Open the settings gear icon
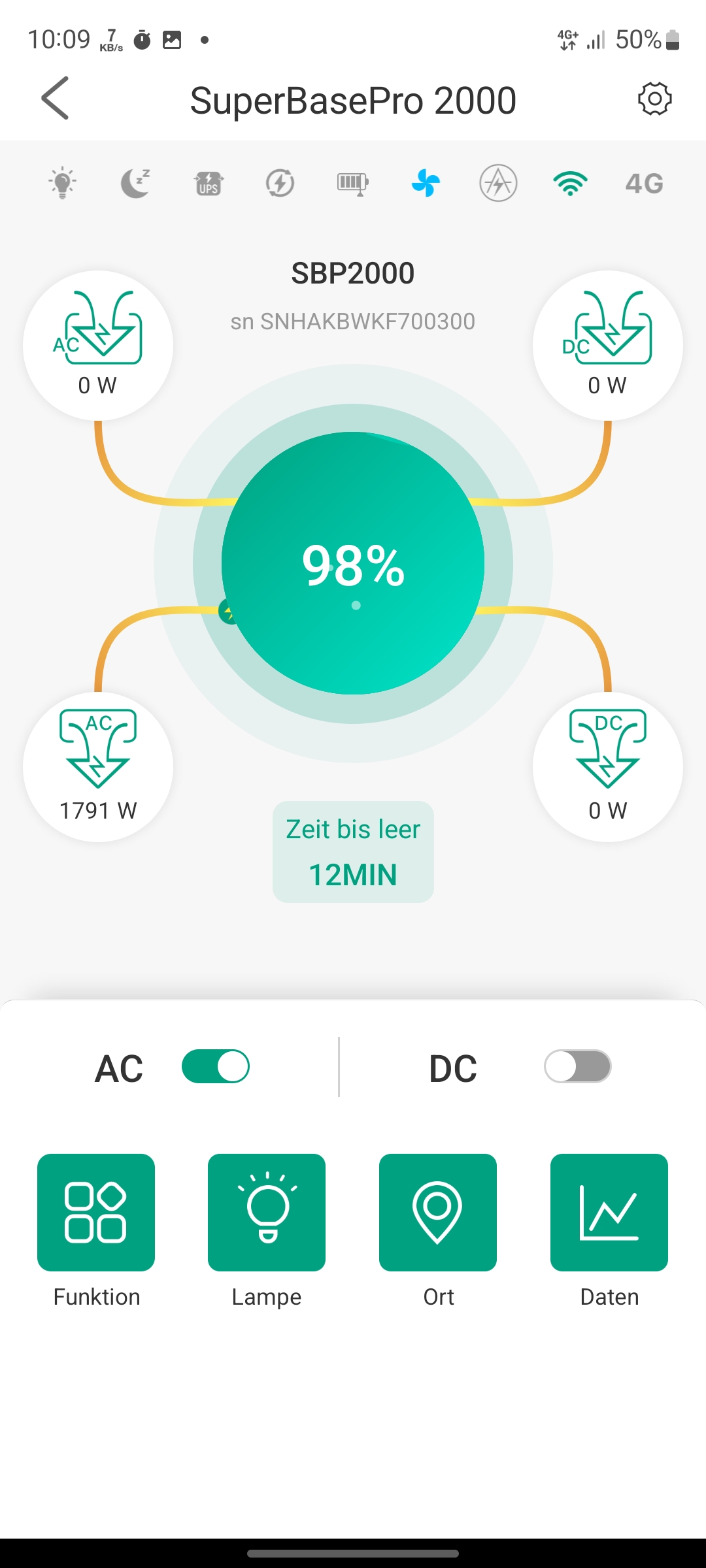 click(654, 99)
